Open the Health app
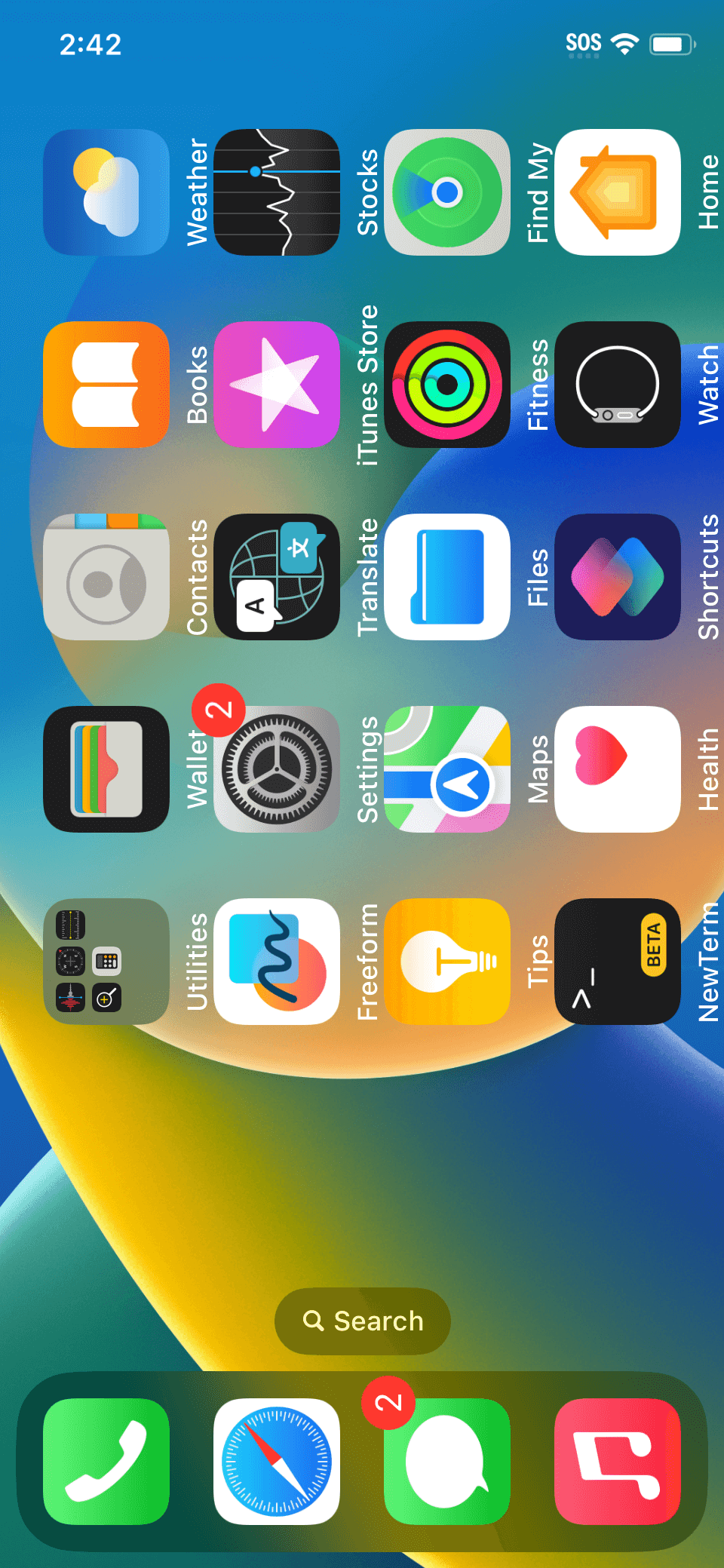724x1568 pixels. (618, 769)
